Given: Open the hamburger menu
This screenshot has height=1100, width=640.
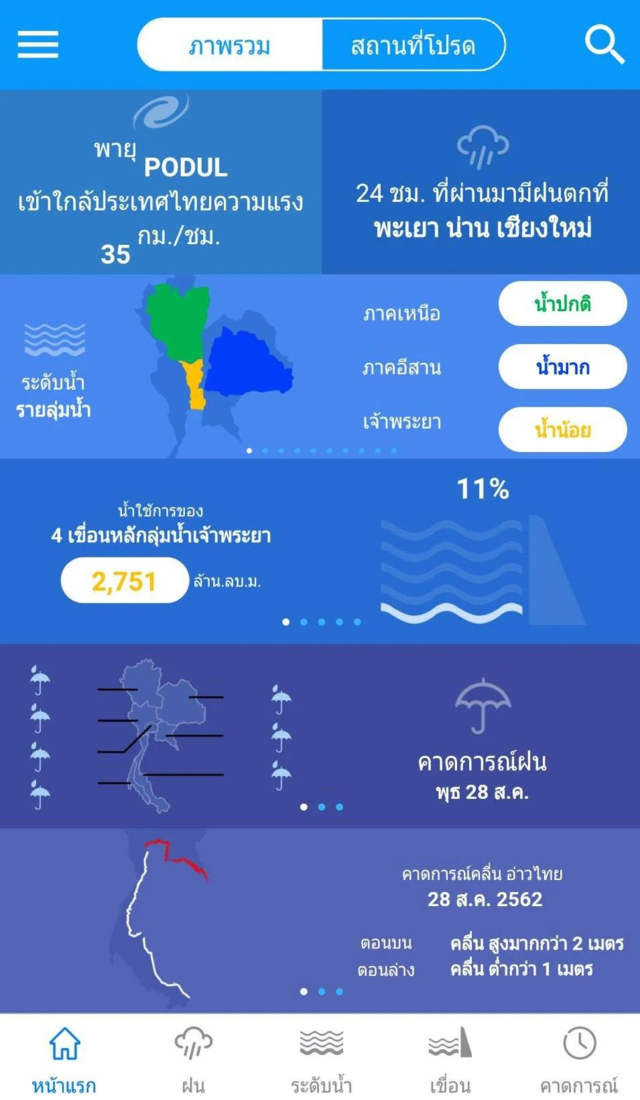Looking at the screenshot, I should [38, 44].
